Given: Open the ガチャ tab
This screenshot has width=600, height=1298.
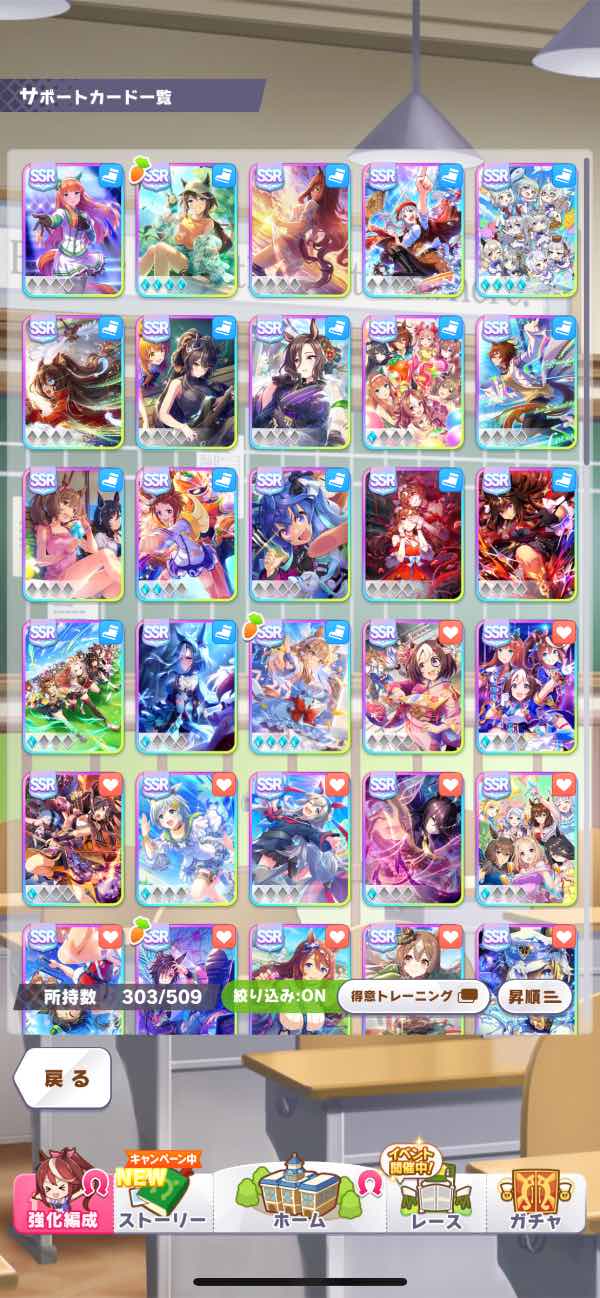Looking at the screenshot, I should (x=537, y=1202).
